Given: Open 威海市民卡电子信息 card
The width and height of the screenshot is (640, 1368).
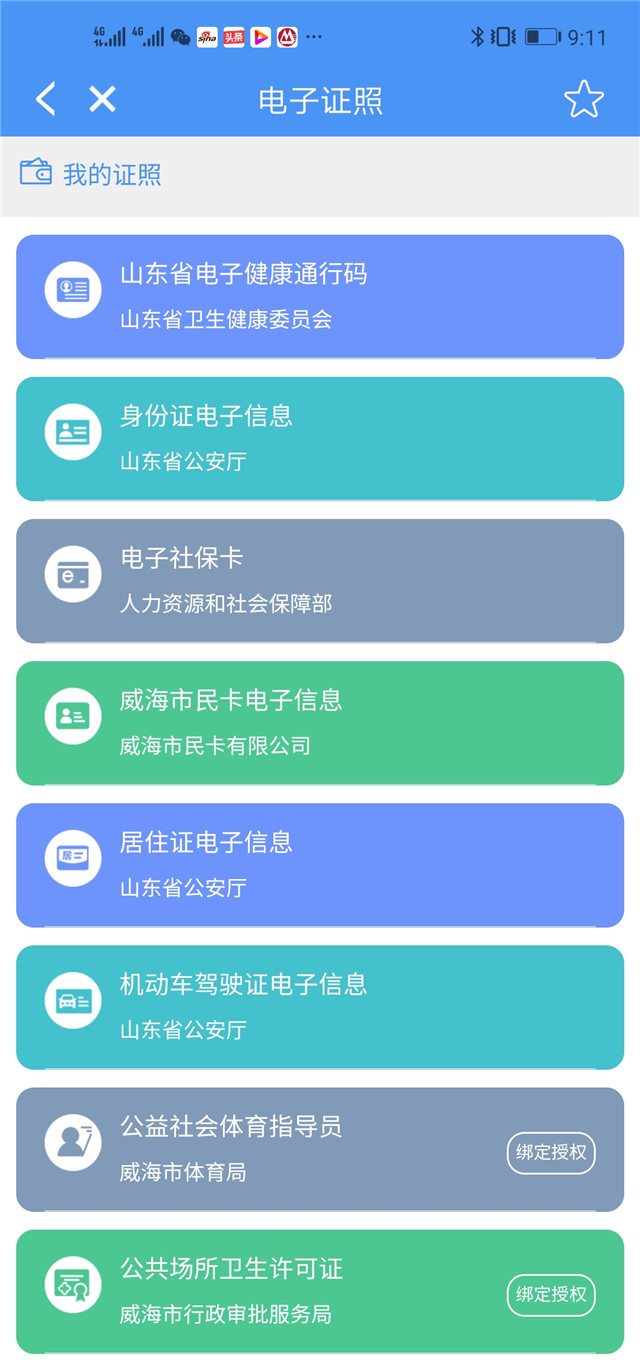Looking at the screenshot, I should click(x=320, y=723).
